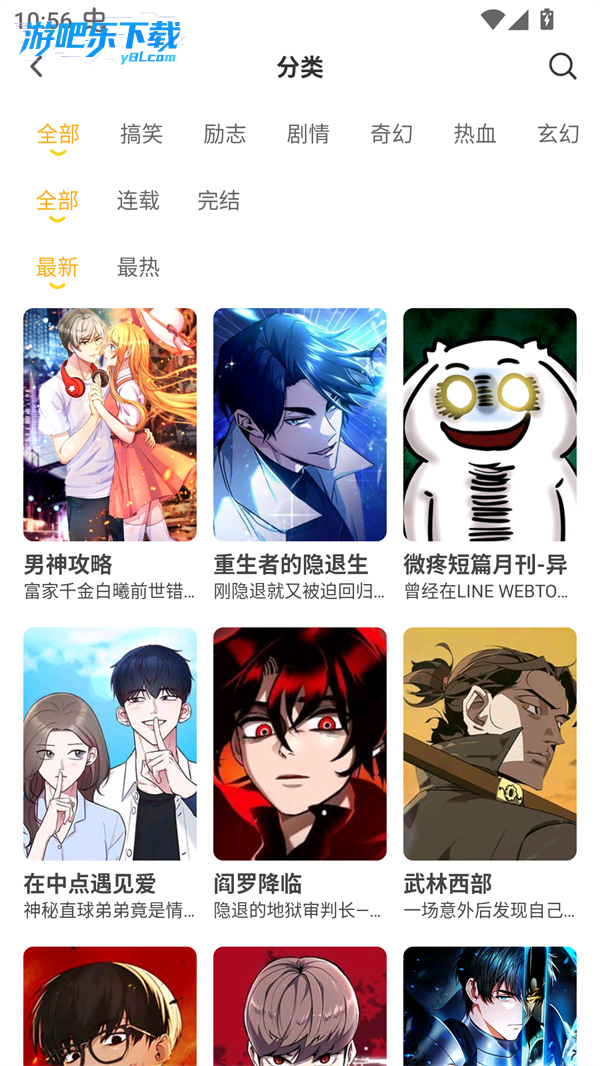Sort comics by 最热
Viewport: 600px width, 1066px height.
click(138, 268)
